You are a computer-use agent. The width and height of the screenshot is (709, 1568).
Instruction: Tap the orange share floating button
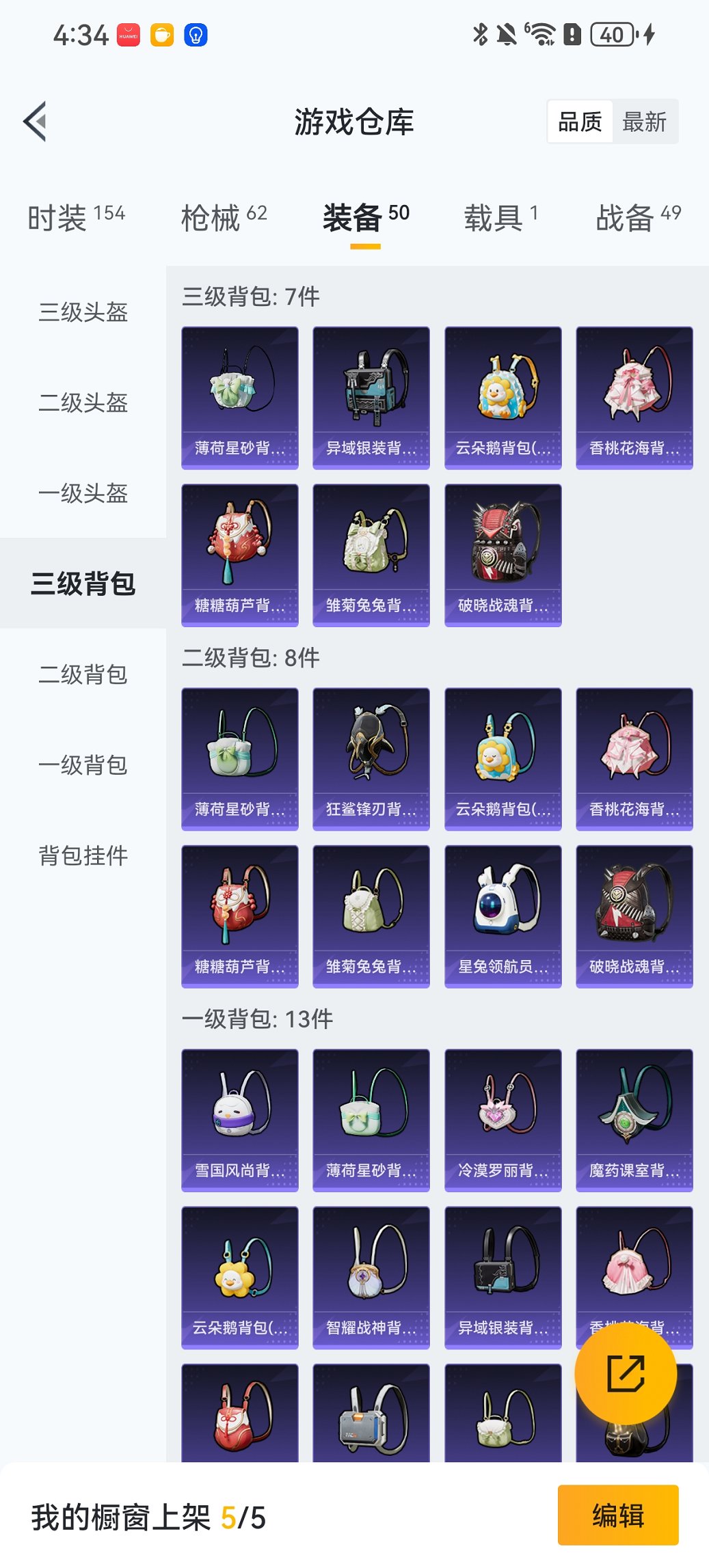click(x=626, y=1373)
